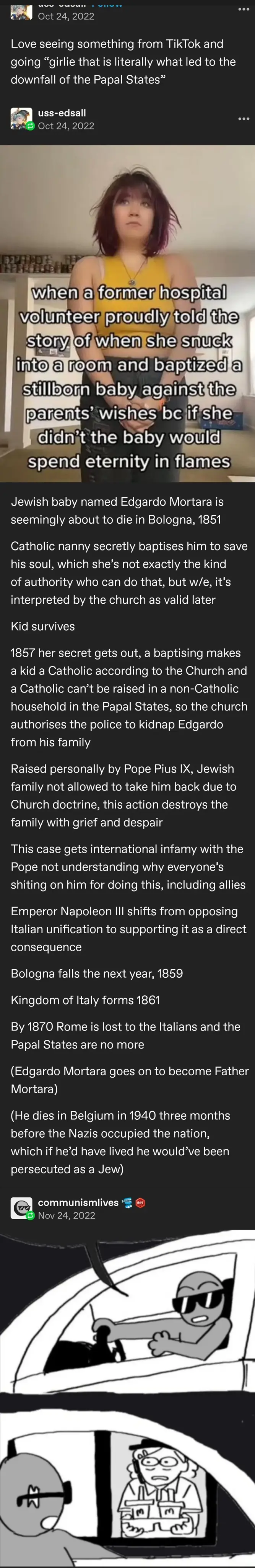Open the TikTok screenshot image about hospital volunteer
The height and width of the screenshot is (1568, 255).
(x=127, y=313)
